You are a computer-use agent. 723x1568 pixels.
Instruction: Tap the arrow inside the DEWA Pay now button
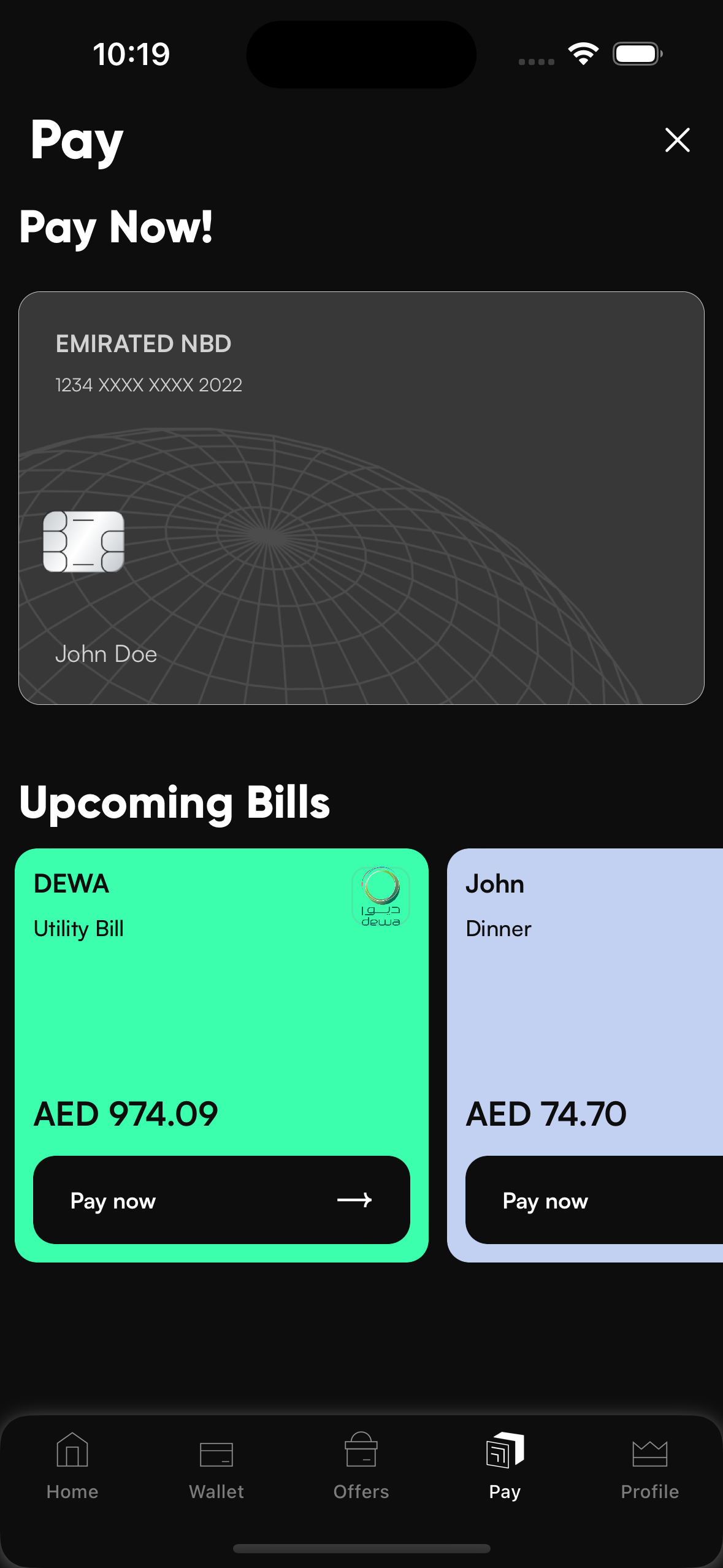click(354, 1201)
